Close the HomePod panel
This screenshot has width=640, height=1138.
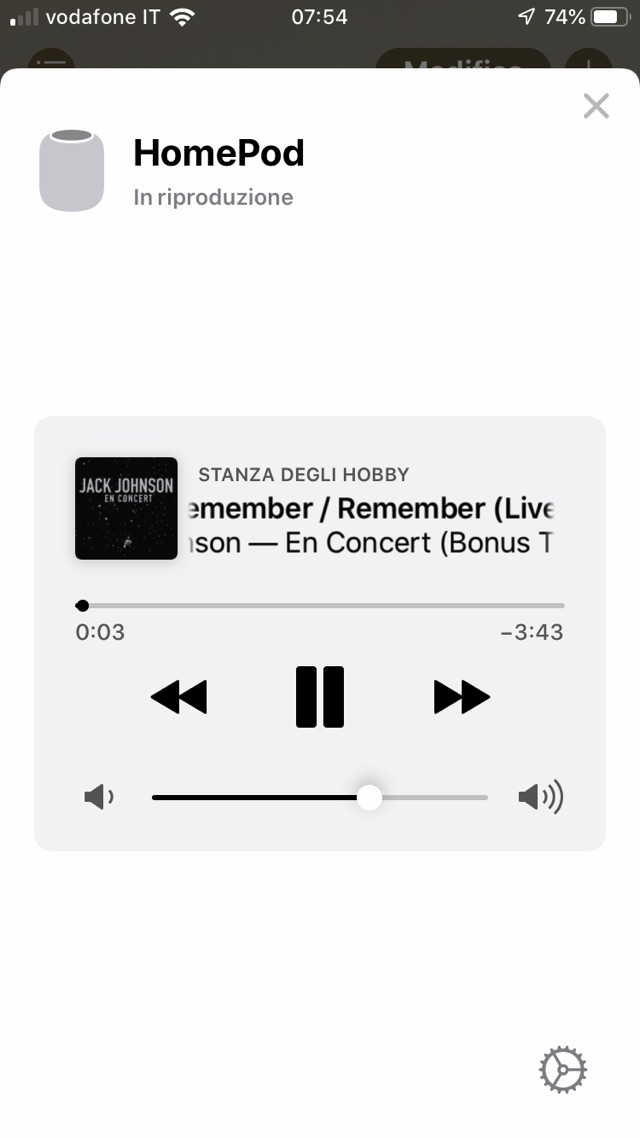[596, 106]
